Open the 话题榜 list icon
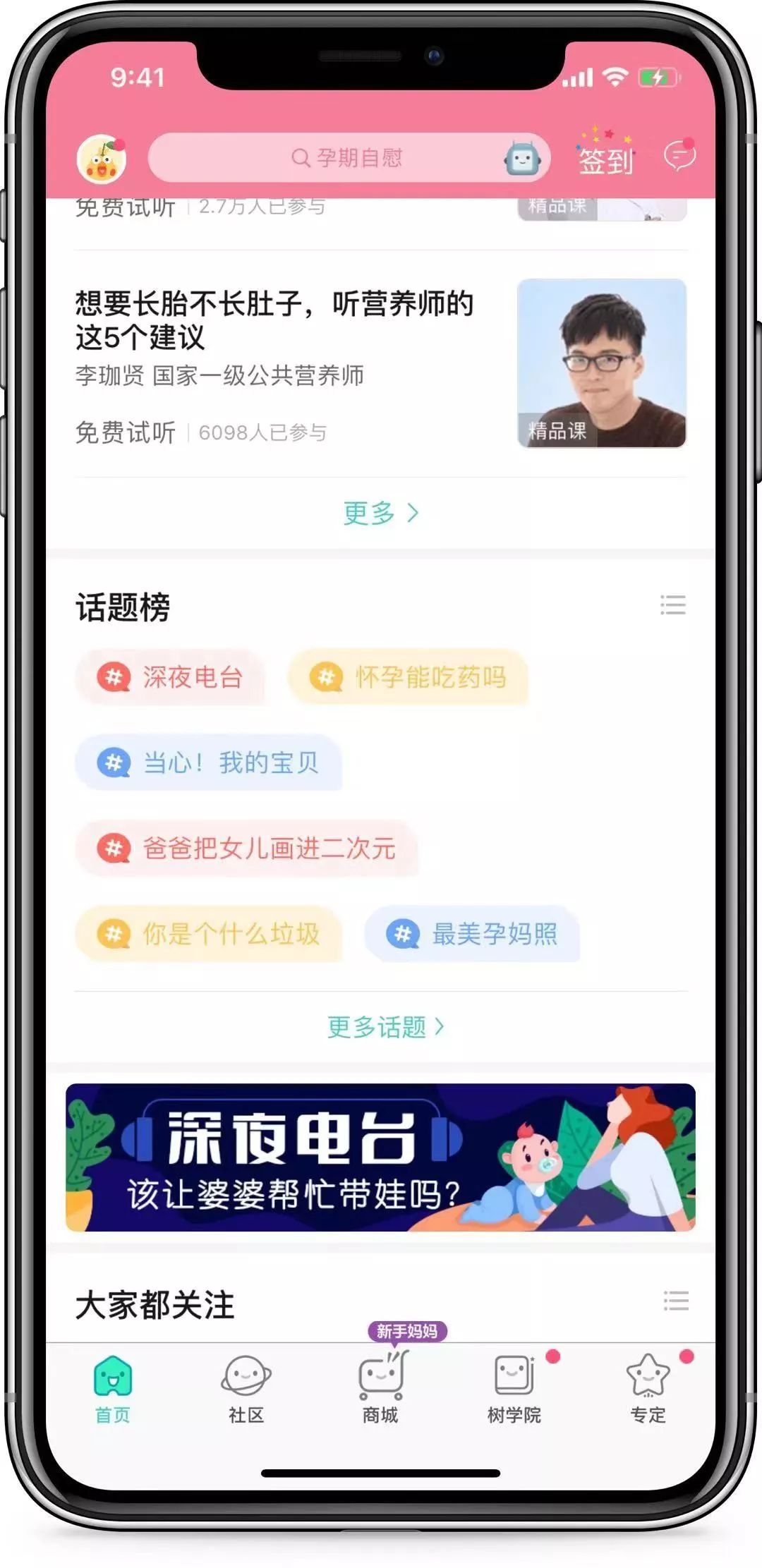This screenshot has width=762, height=1568. pyautogui.click(x=672, y=605)
